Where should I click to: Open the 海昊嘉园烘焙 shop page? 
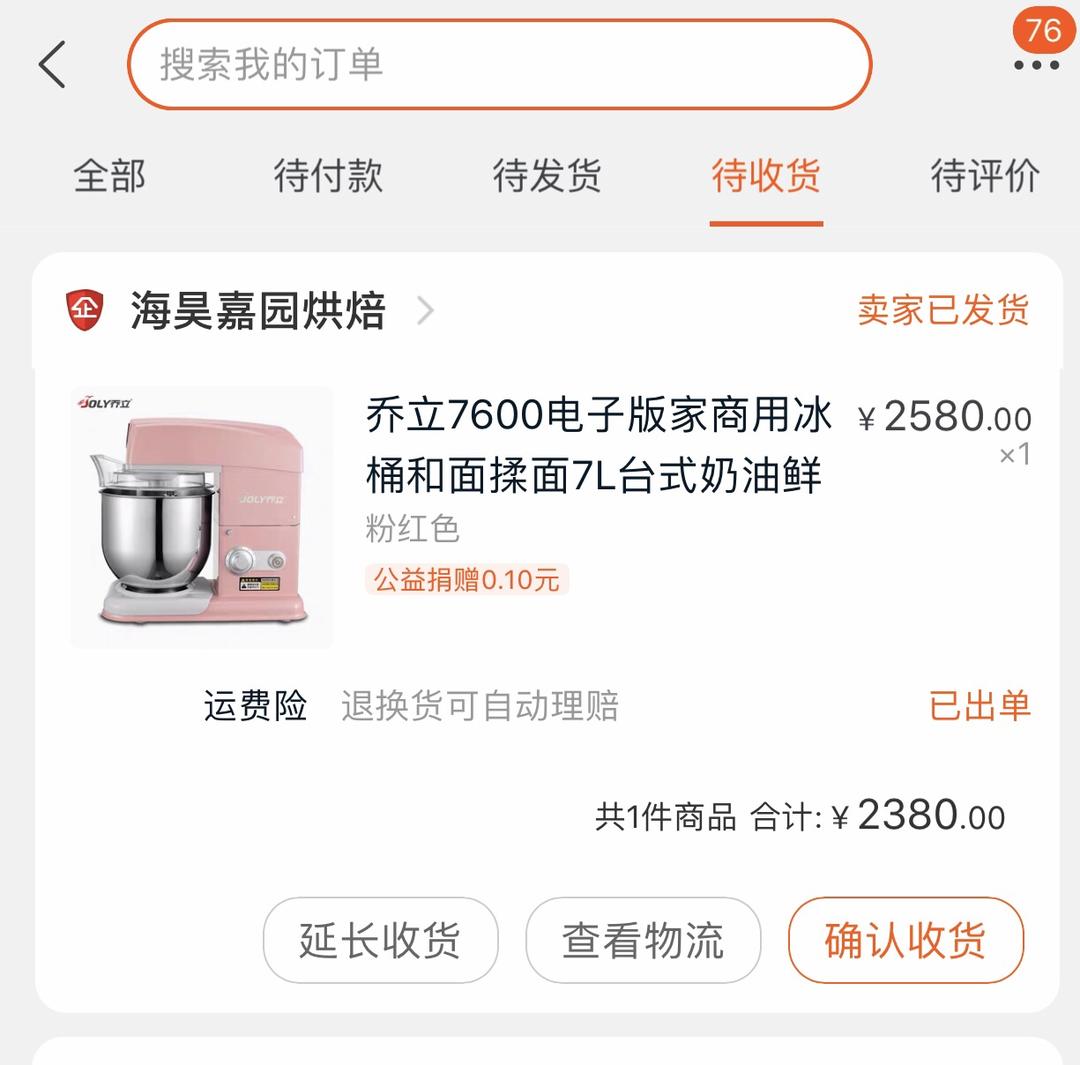click(x=258, y=311)
